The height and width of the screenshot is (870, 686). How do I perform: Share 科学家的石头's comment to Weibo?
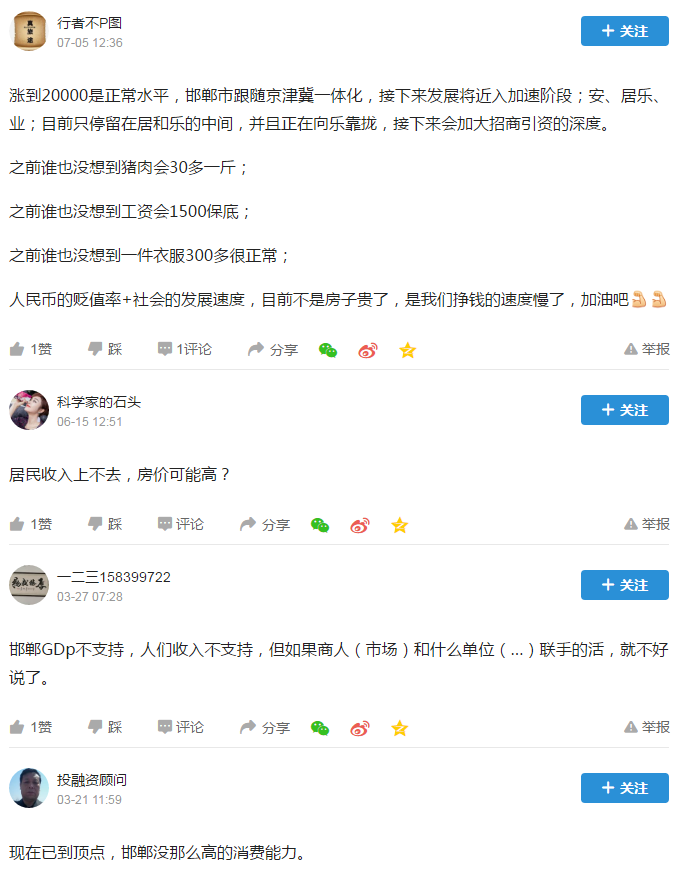point(360,525)
